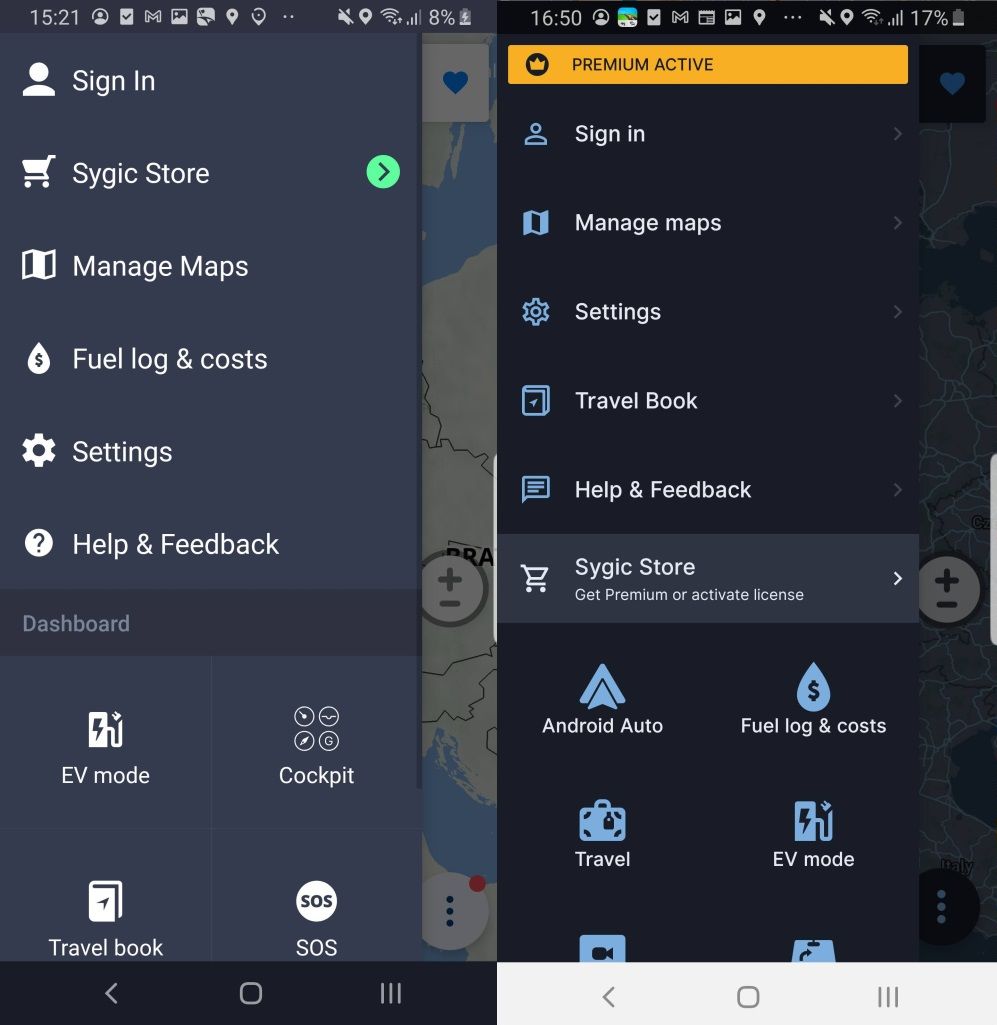Open the Fuel log & costs grid tile
The height and width of the screenshot is (1025, 997).
coord(813,700)
